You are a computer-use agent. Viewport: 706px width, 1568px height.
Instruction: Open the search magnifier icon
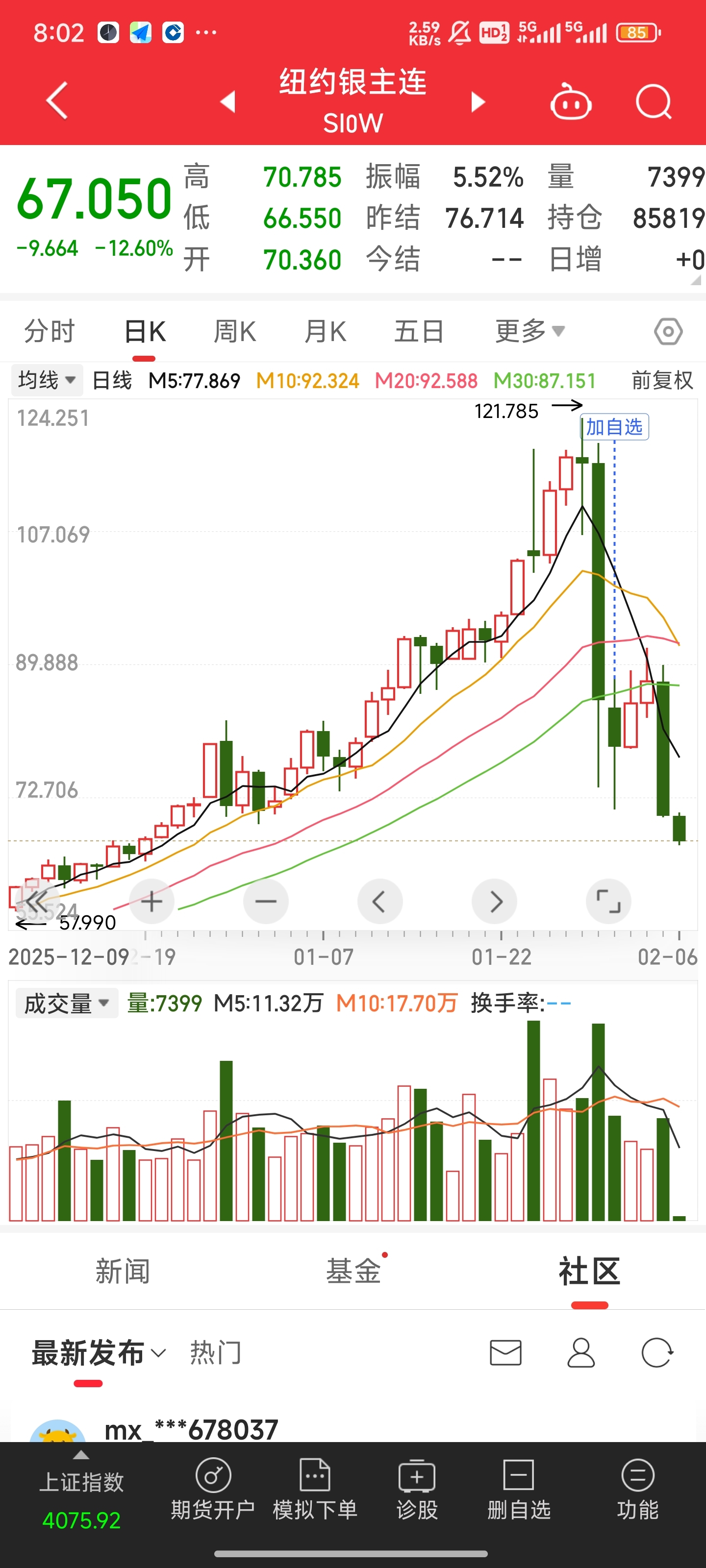click(653, 101)
